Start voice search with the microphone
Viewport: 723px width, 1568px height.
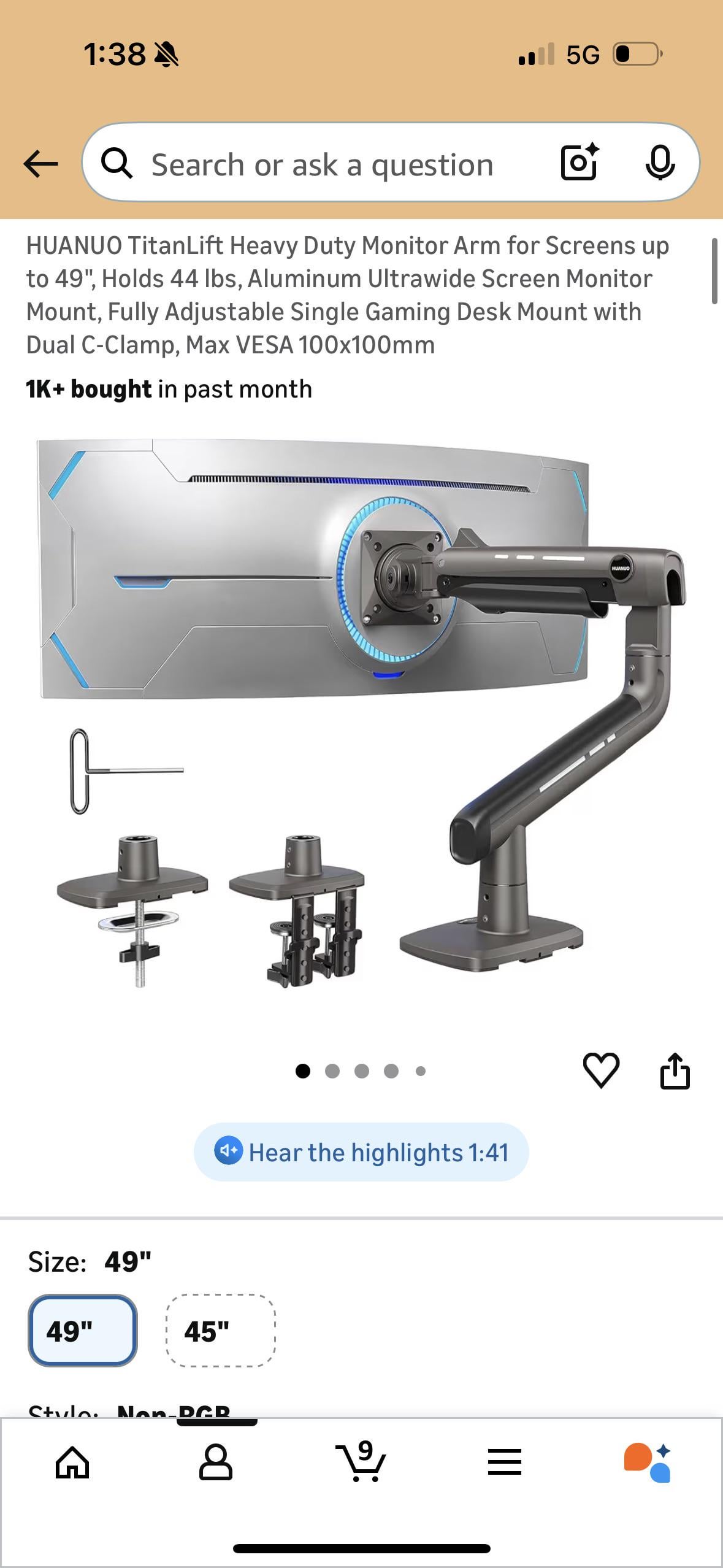pos(660,163)
